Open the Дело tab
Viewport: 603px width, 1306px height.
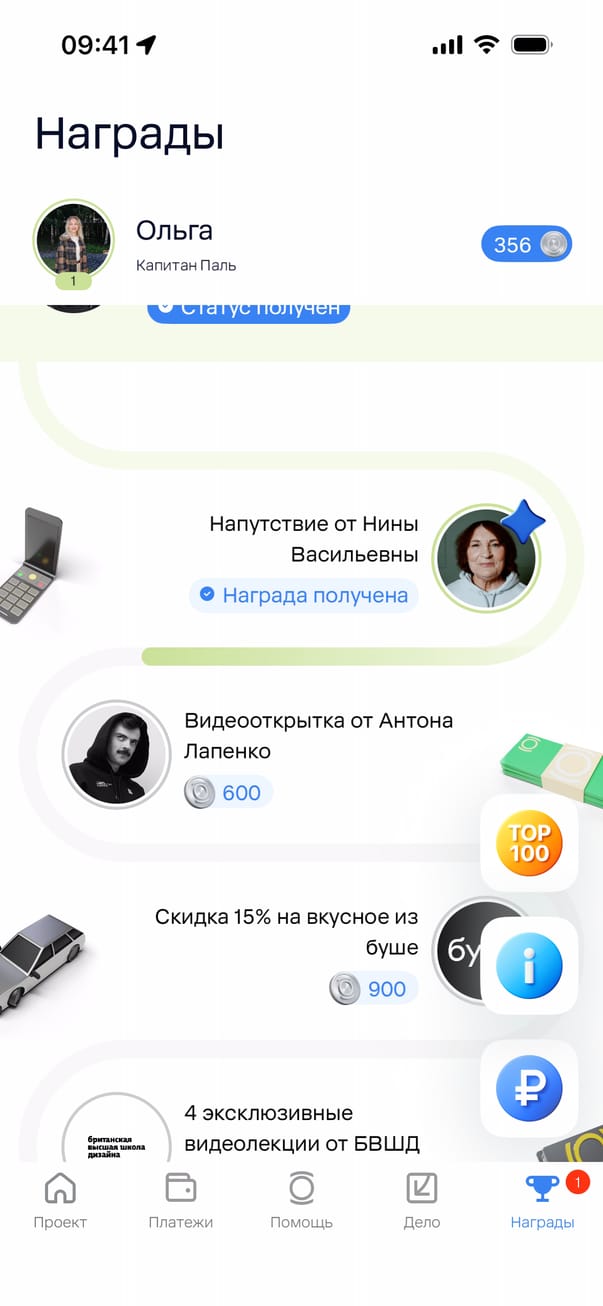(421, 1201)
